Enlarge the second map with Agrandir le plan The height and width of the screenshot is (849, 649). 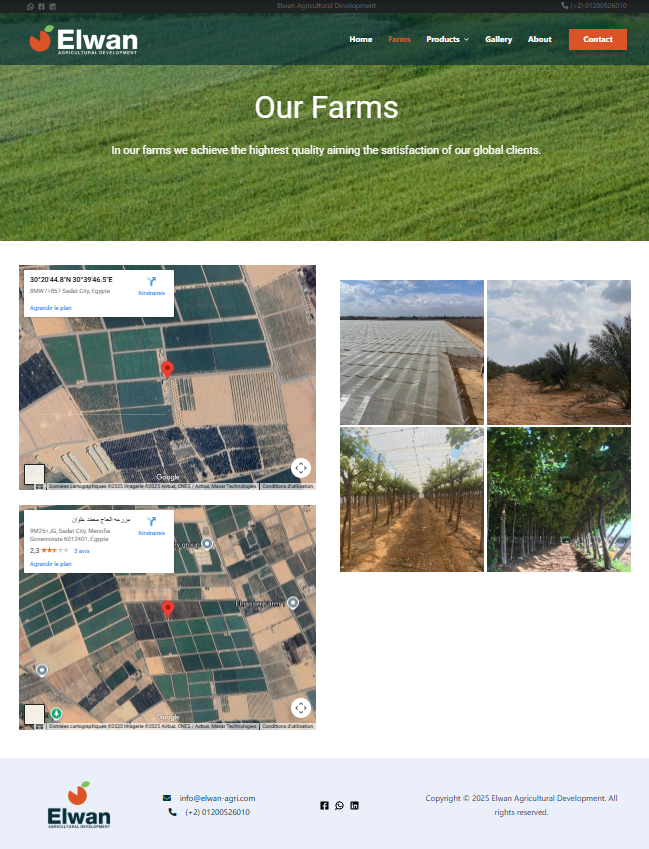(x=51, y=564)
